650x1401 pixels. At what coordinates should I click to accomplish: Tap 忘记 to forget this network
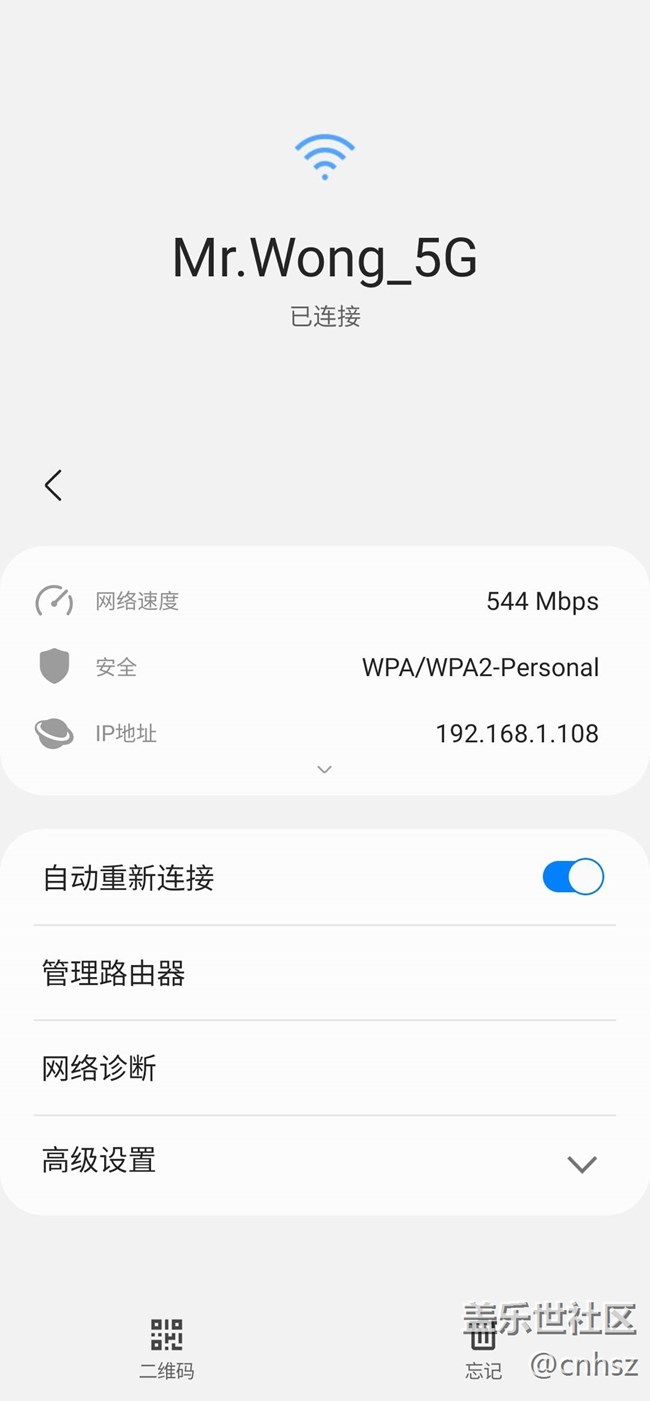(x=483, y=1348)
